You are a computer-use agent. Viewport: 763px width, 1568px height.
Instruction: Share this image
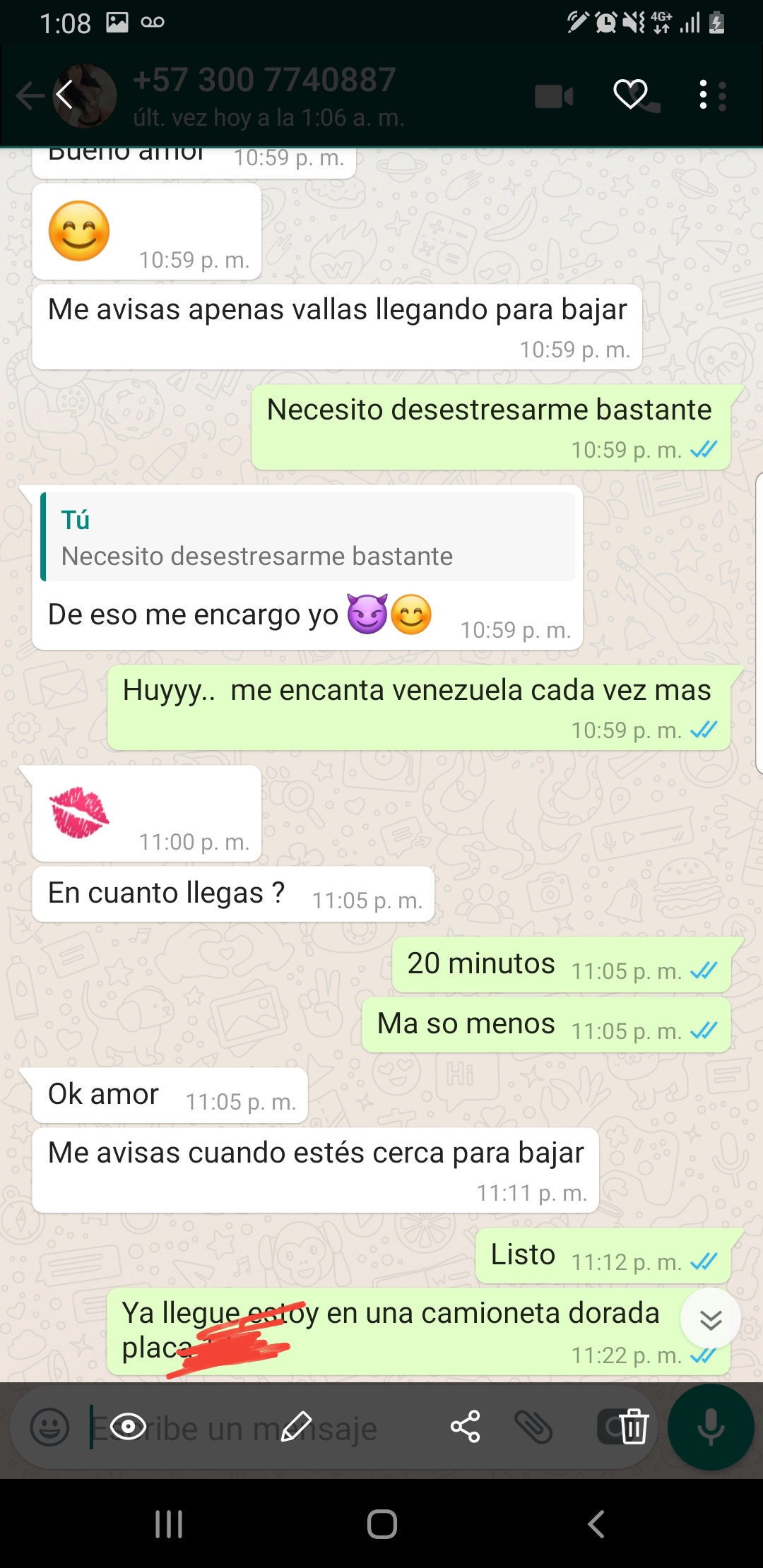[x=465, y=1426]
